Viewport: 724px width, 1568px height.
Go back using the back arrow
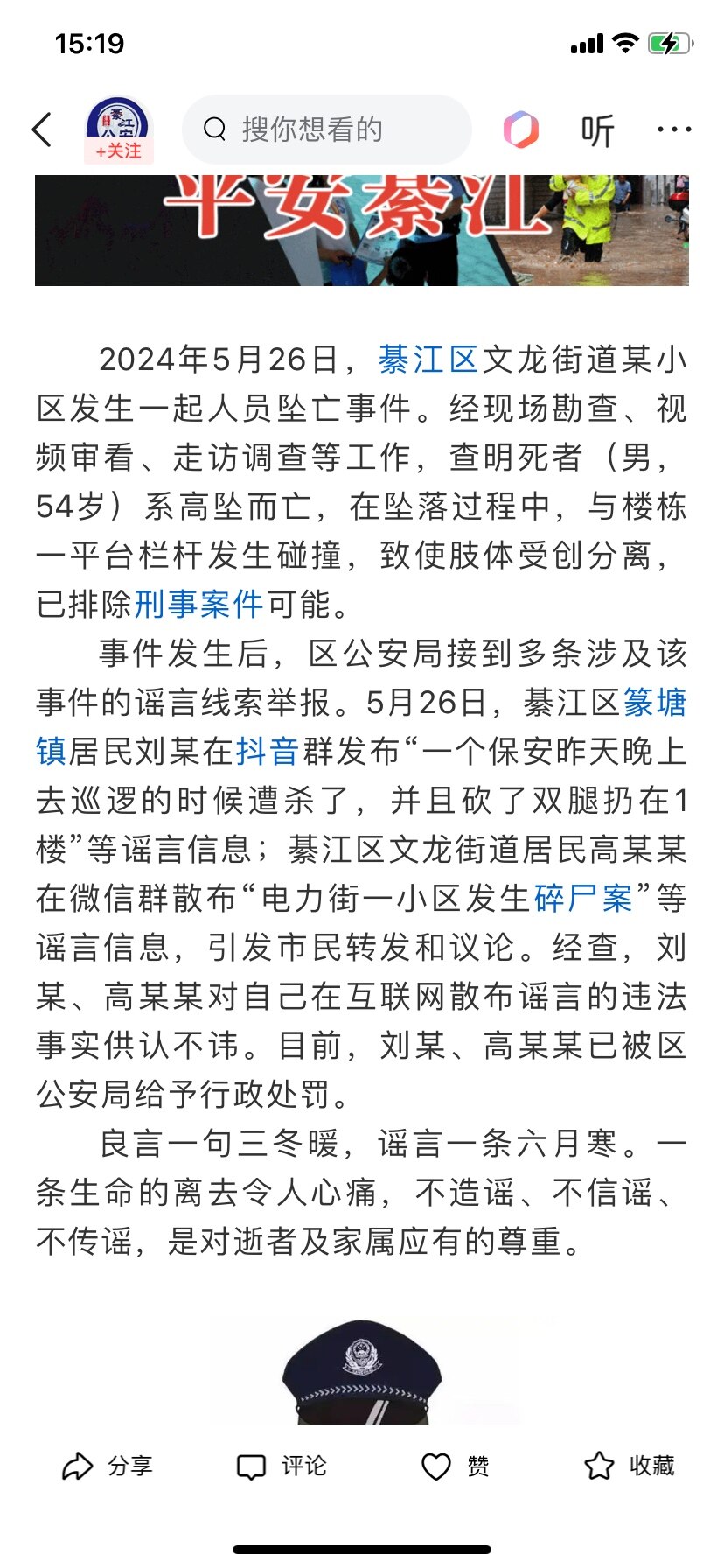[x=42, y=129]
